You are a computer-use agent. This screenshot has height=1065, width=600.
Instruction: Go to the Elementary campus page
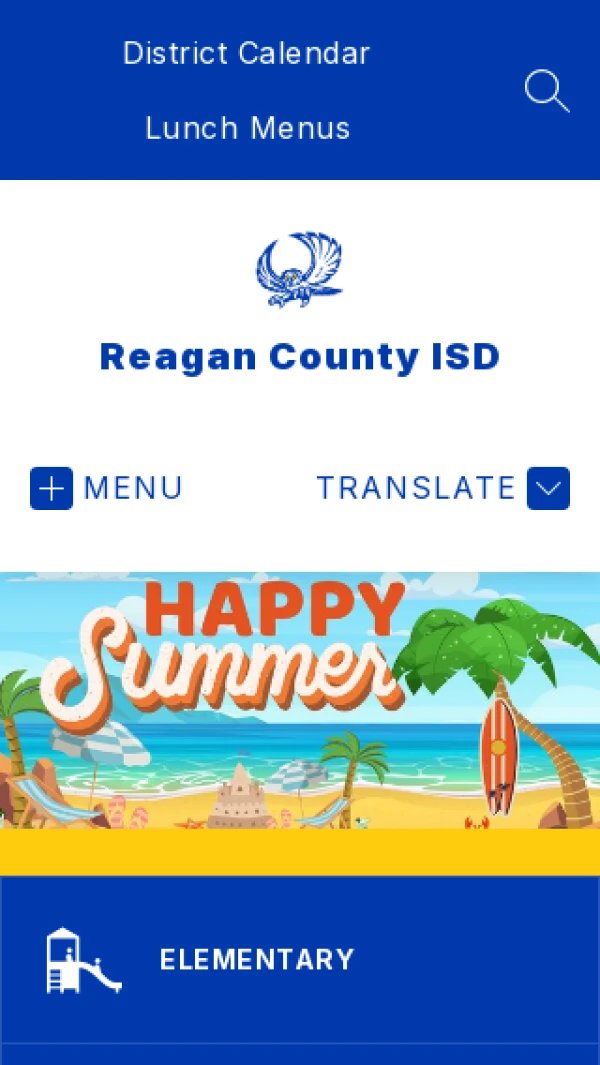click(x=300, y=960)
